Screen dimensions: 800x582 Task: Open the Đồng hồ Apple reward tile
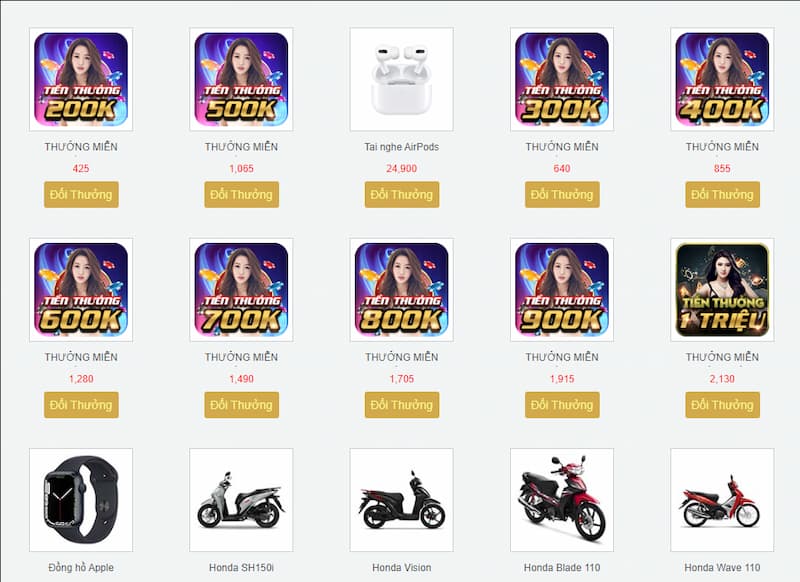81,500
